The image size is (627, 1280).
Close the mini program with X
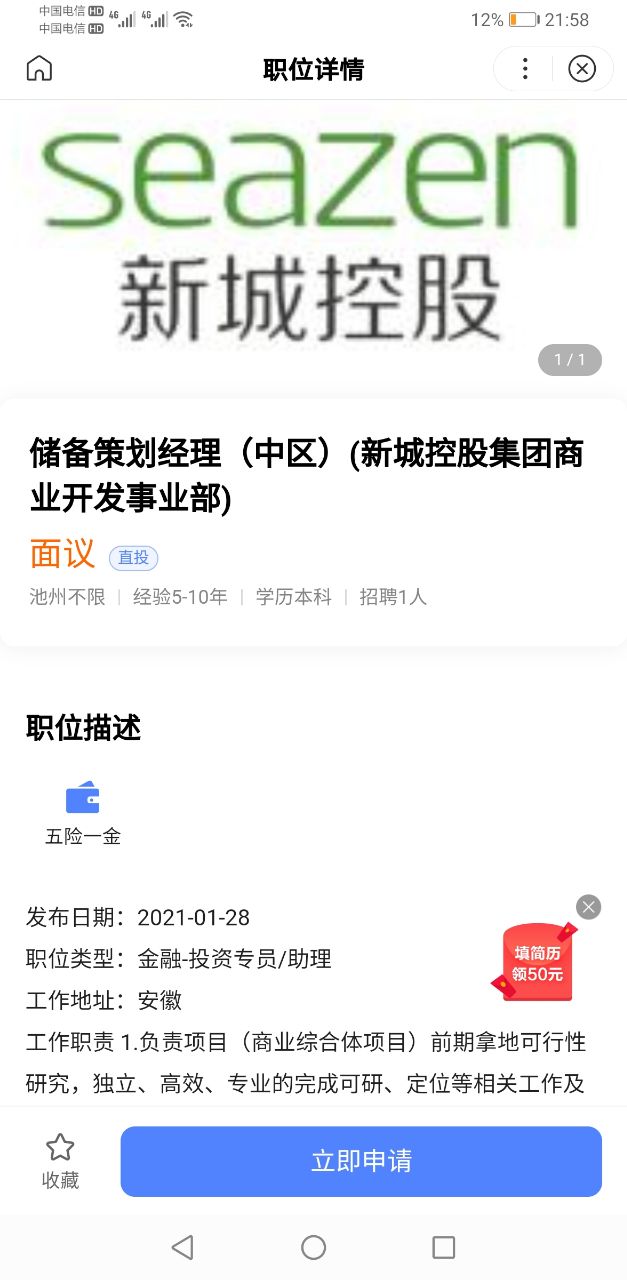582,68
